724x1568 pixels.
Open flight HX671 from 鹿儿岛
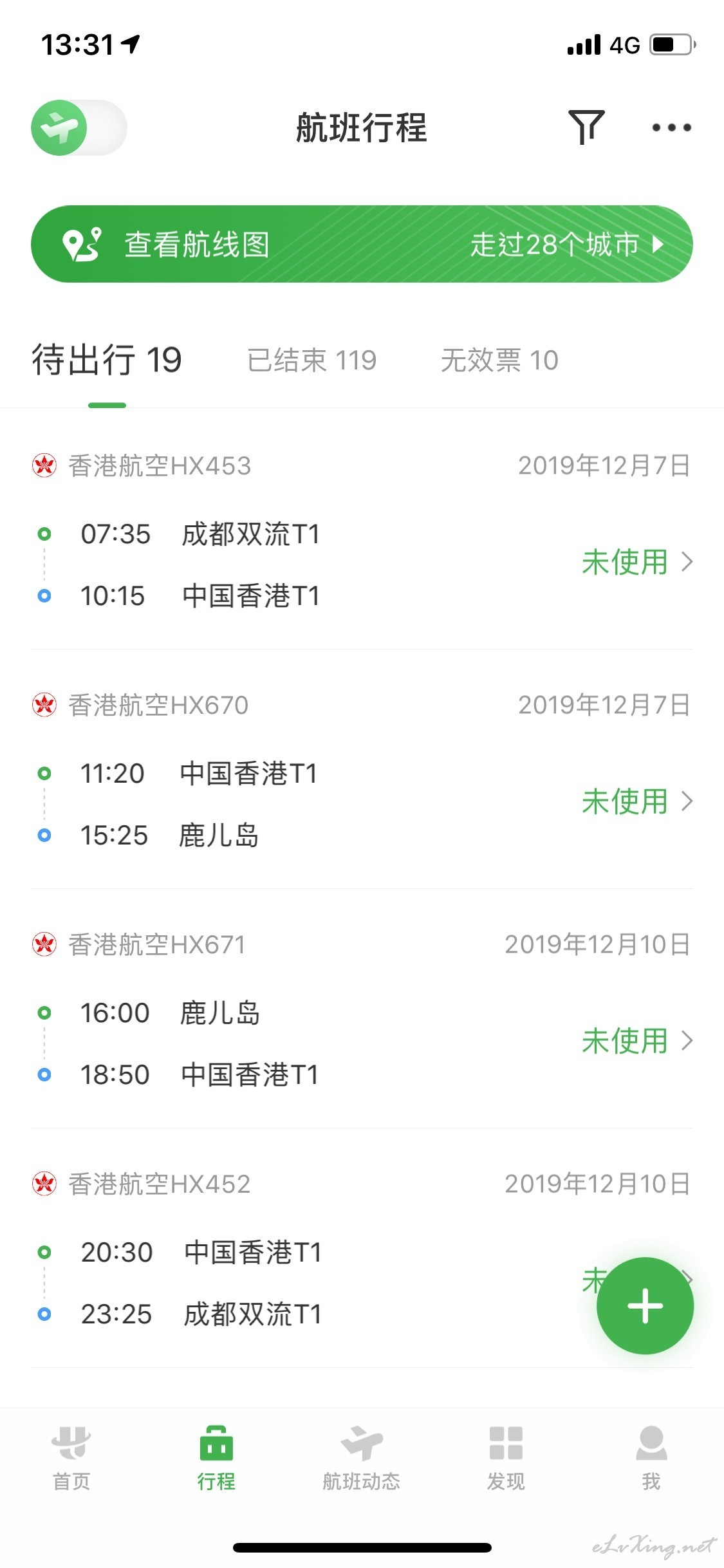(362, 1009)
